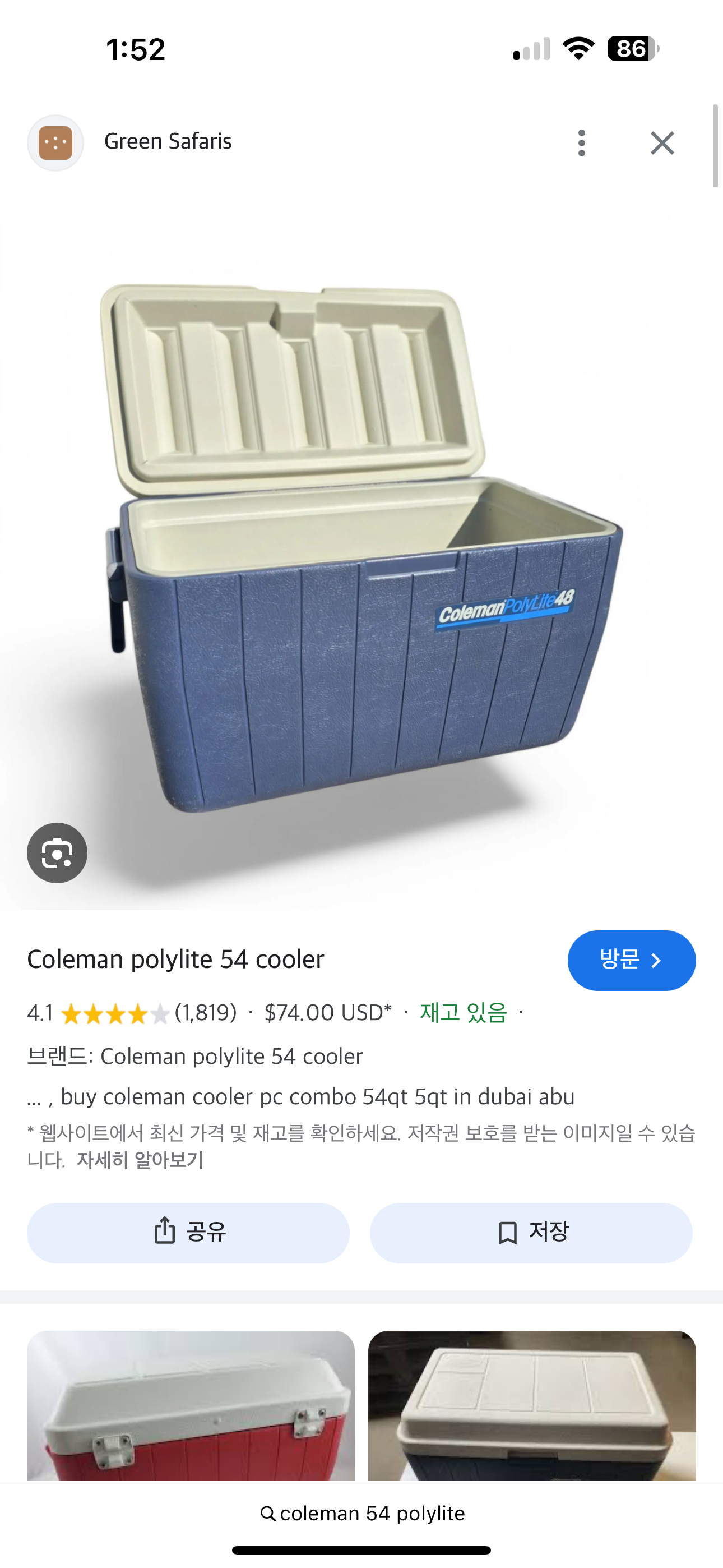Open the red cooler related image
723x1568 pixels.
pos(191,1405)
